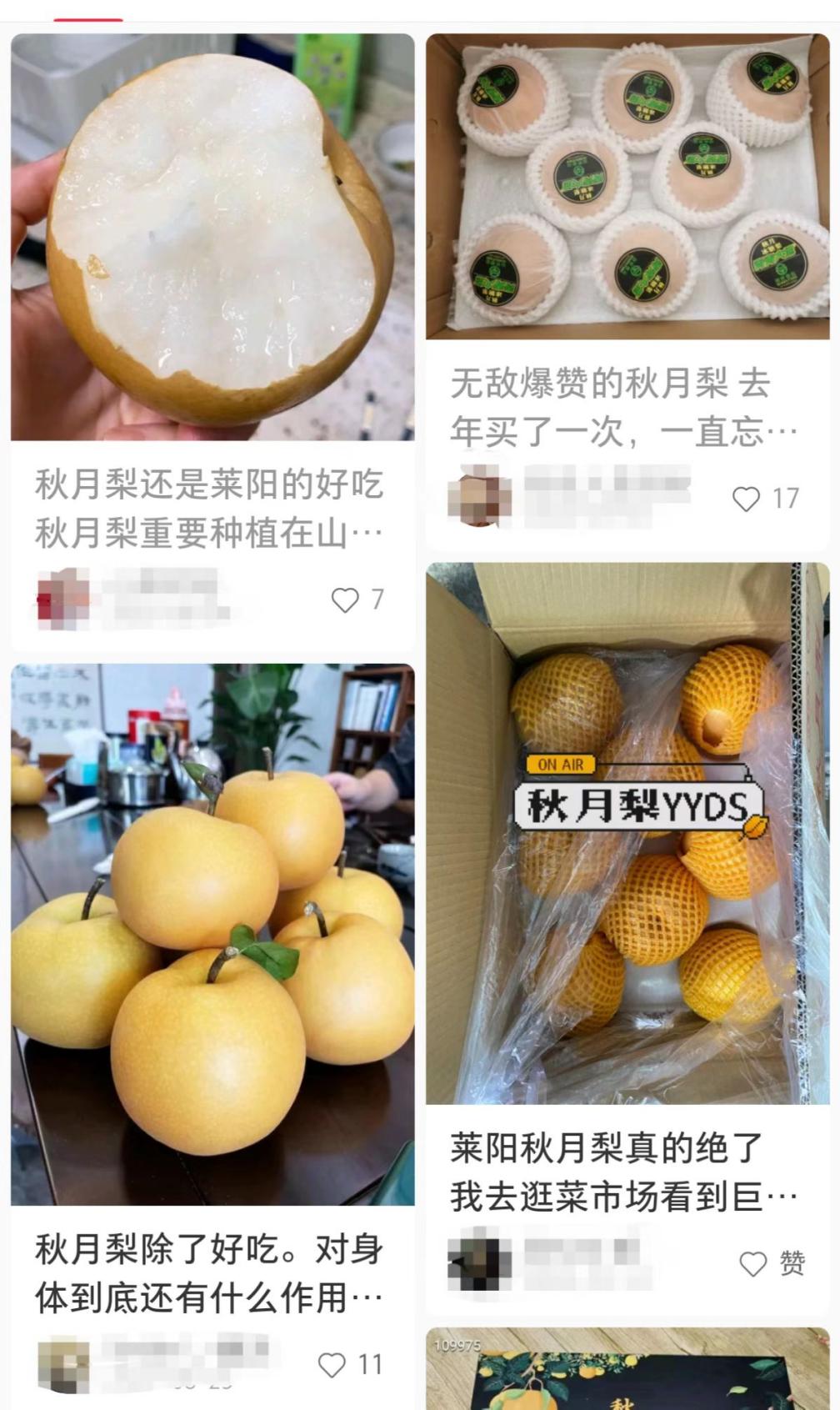Open the partially visible post marked 109975
The width and height of the screenshot is (840, 1410).
(627, 1369)
